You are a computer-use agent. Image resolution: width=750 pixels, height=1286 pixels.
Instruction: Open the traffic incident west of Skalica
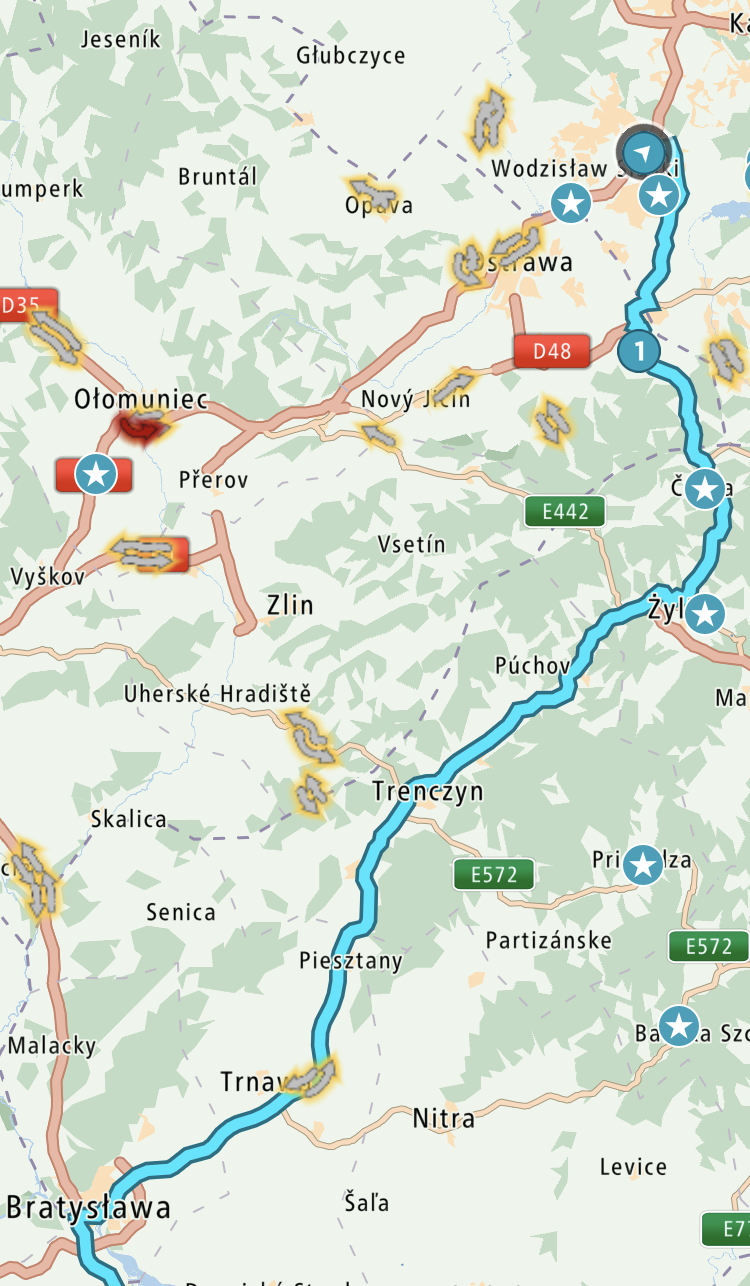click(x=35, y=880)
